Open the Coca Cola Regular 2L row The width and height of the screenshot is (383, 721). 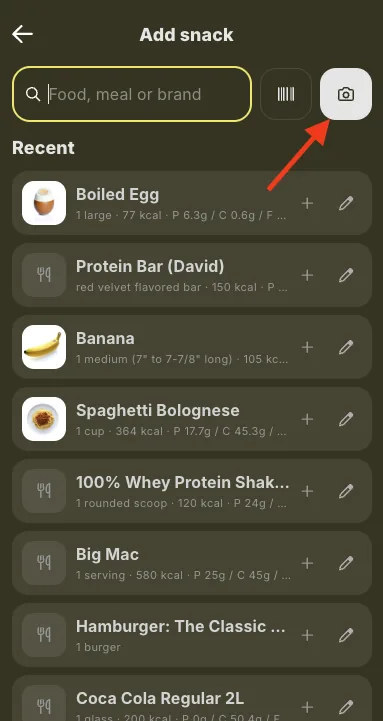click(192, 698)
